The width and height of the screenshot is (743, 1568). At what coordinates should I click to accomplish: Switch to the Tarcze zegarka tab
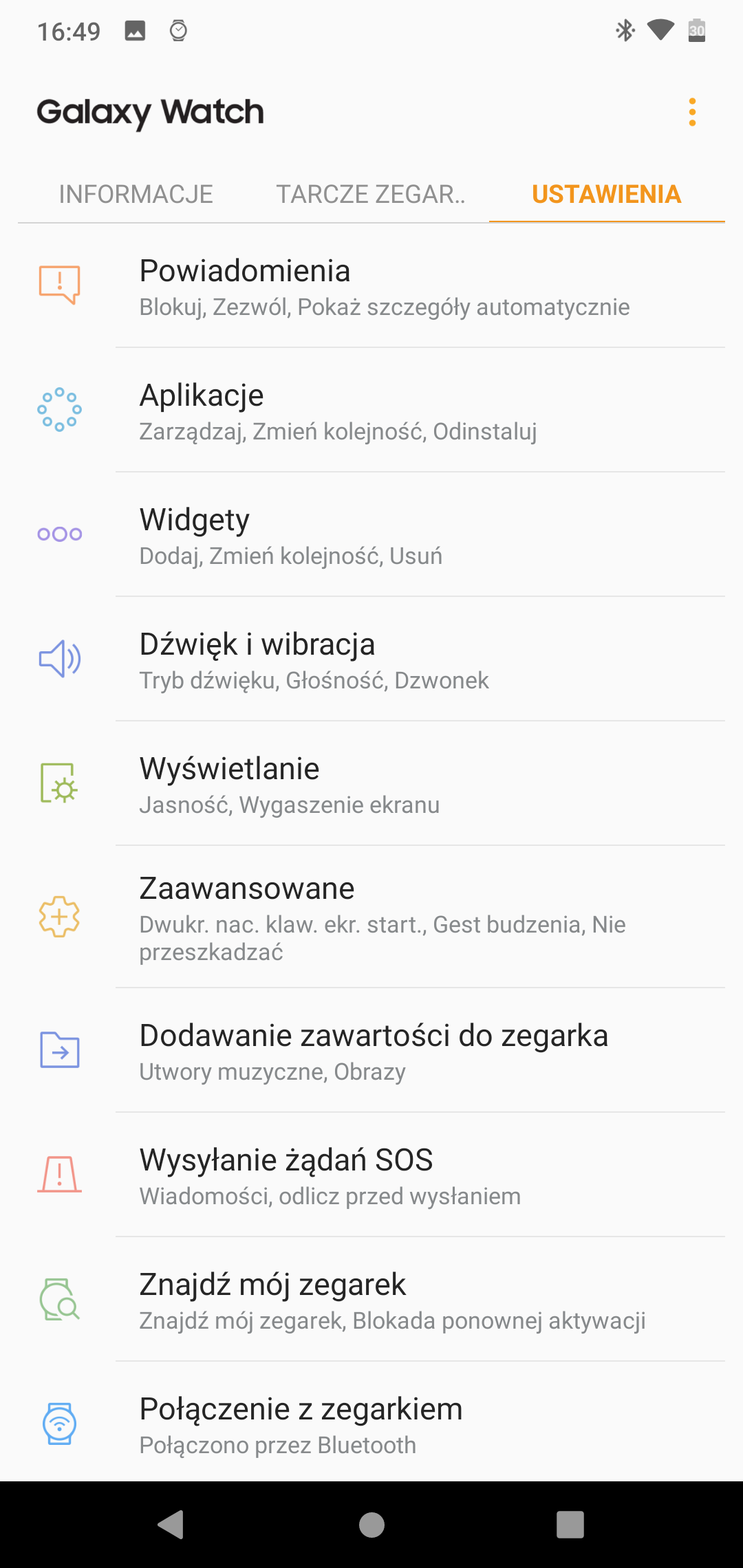point(371,195)
